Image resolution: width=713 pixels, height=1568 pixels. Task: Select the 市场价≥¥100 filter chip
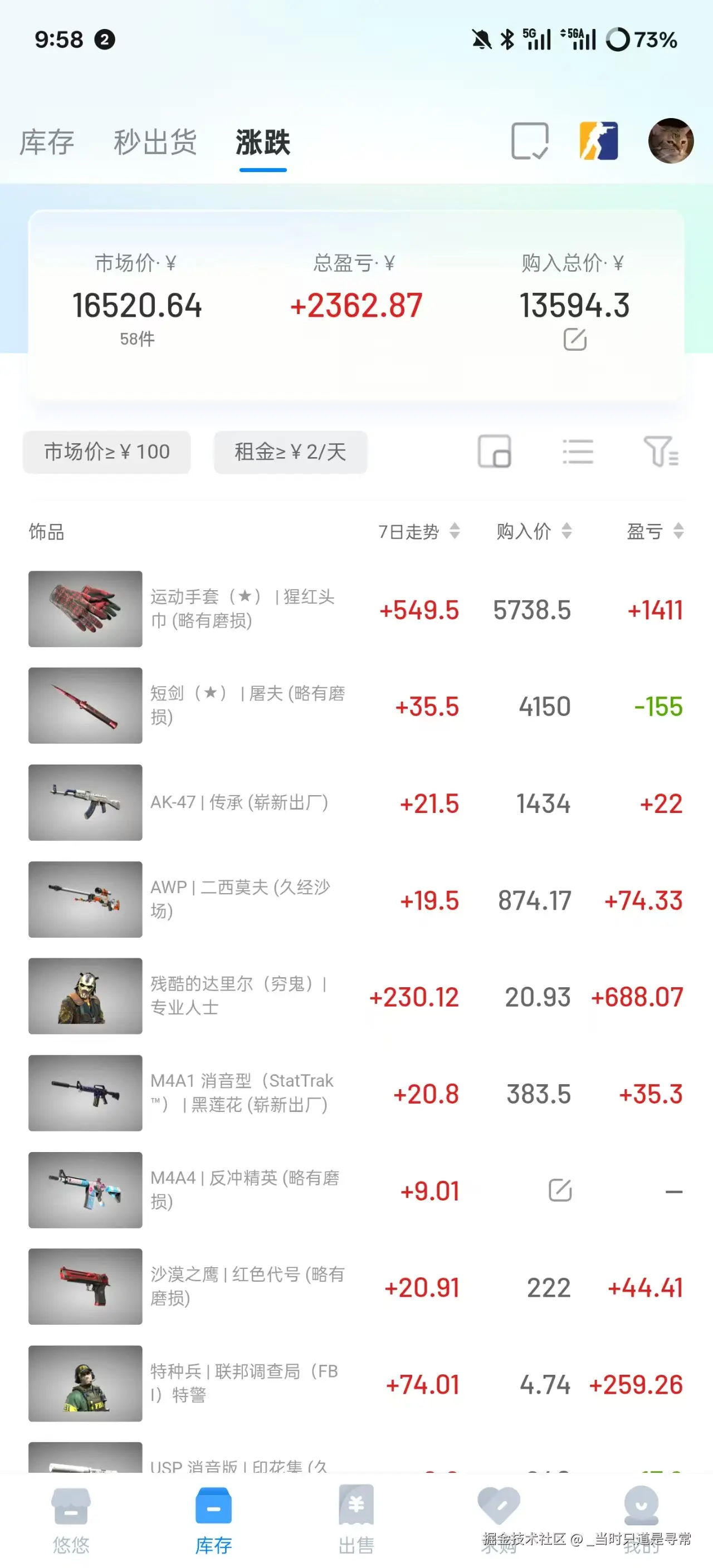(x=106, y=452)
